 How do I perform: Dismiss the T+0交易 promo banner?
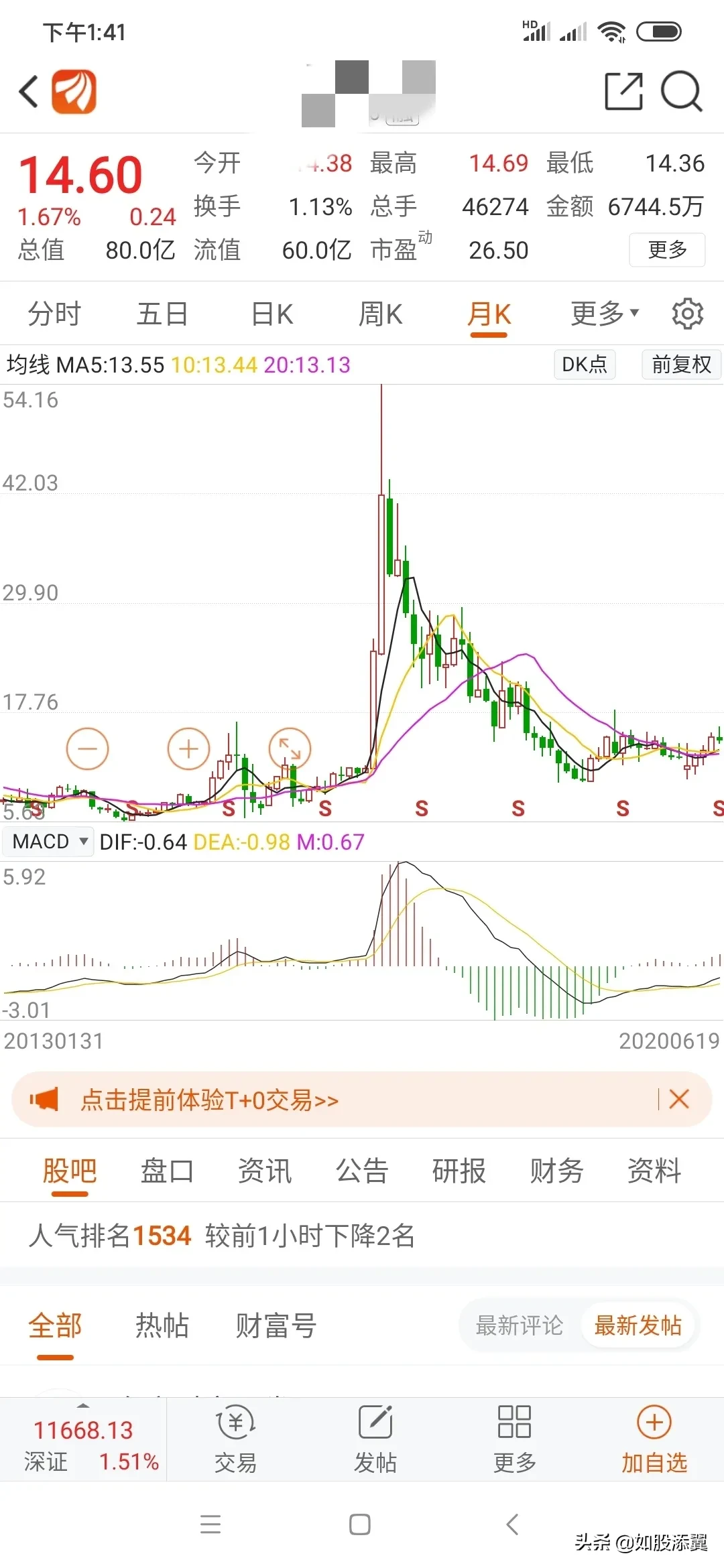point(679,1099)
